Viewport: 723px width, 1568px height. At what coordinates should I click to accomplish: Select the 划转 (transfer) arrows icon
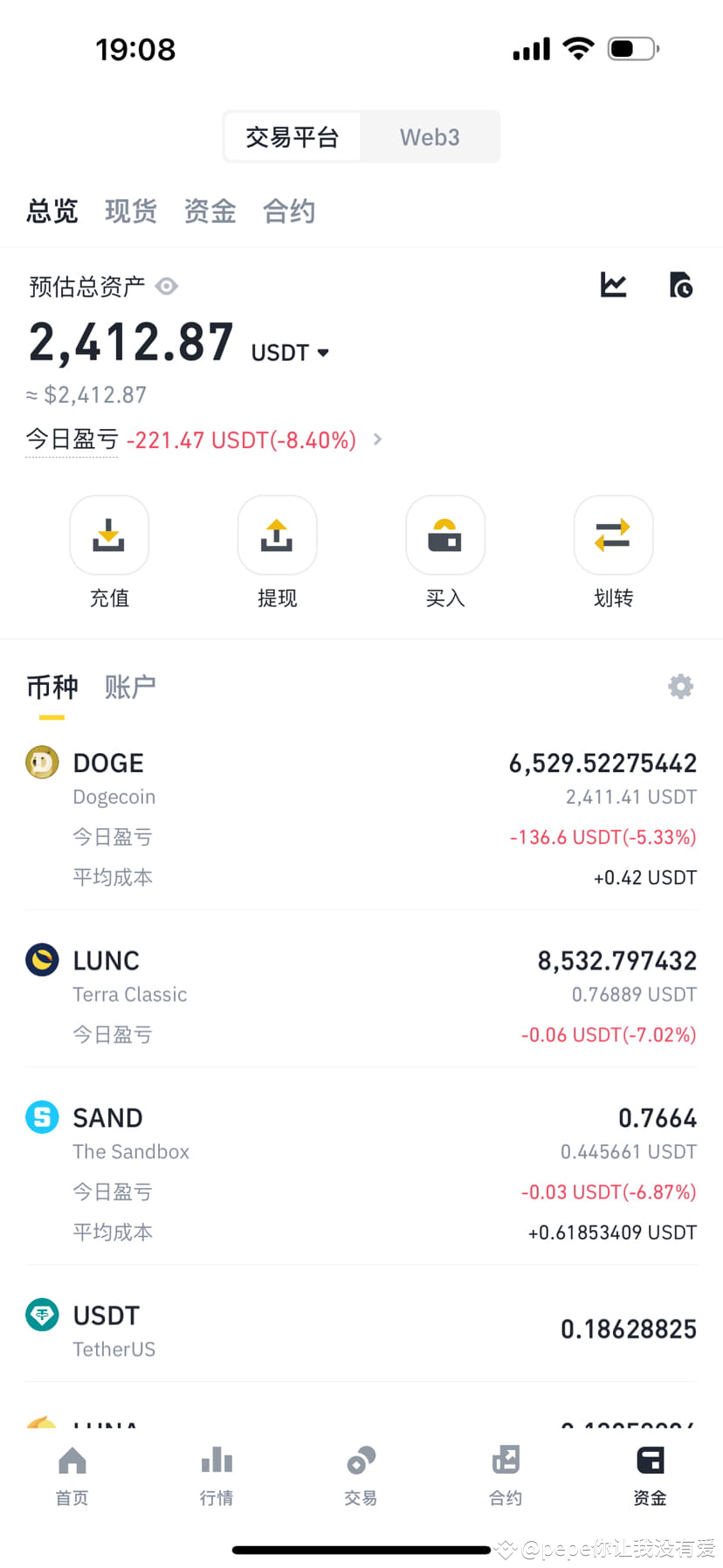coord(612,535)
